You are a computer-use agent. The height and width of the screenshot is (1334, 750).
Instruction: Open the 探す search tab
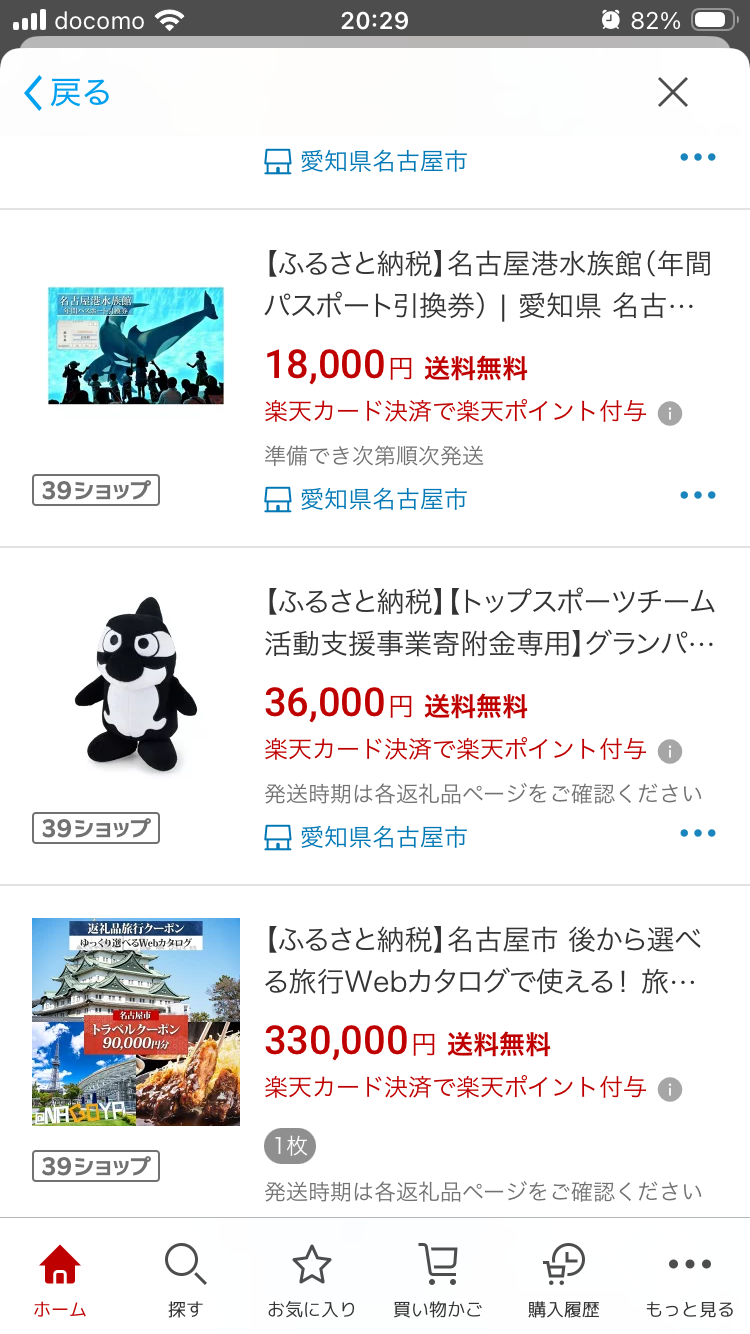(x=185, y=1279)
